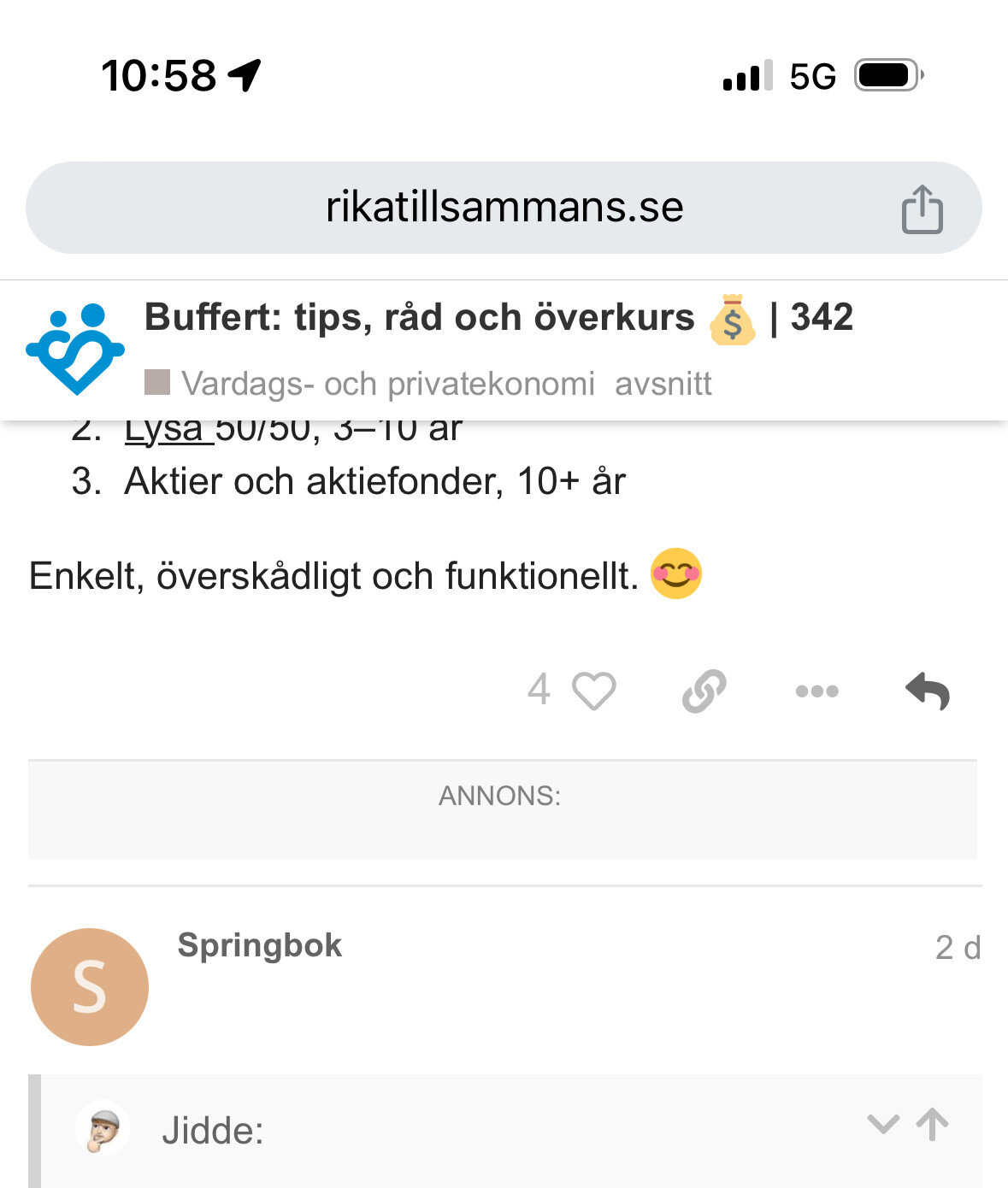Screen dimensions: 1008x1188
Task: Open the thread title Buffert: tips, råd och överkurs
Action: click(419, 317)
